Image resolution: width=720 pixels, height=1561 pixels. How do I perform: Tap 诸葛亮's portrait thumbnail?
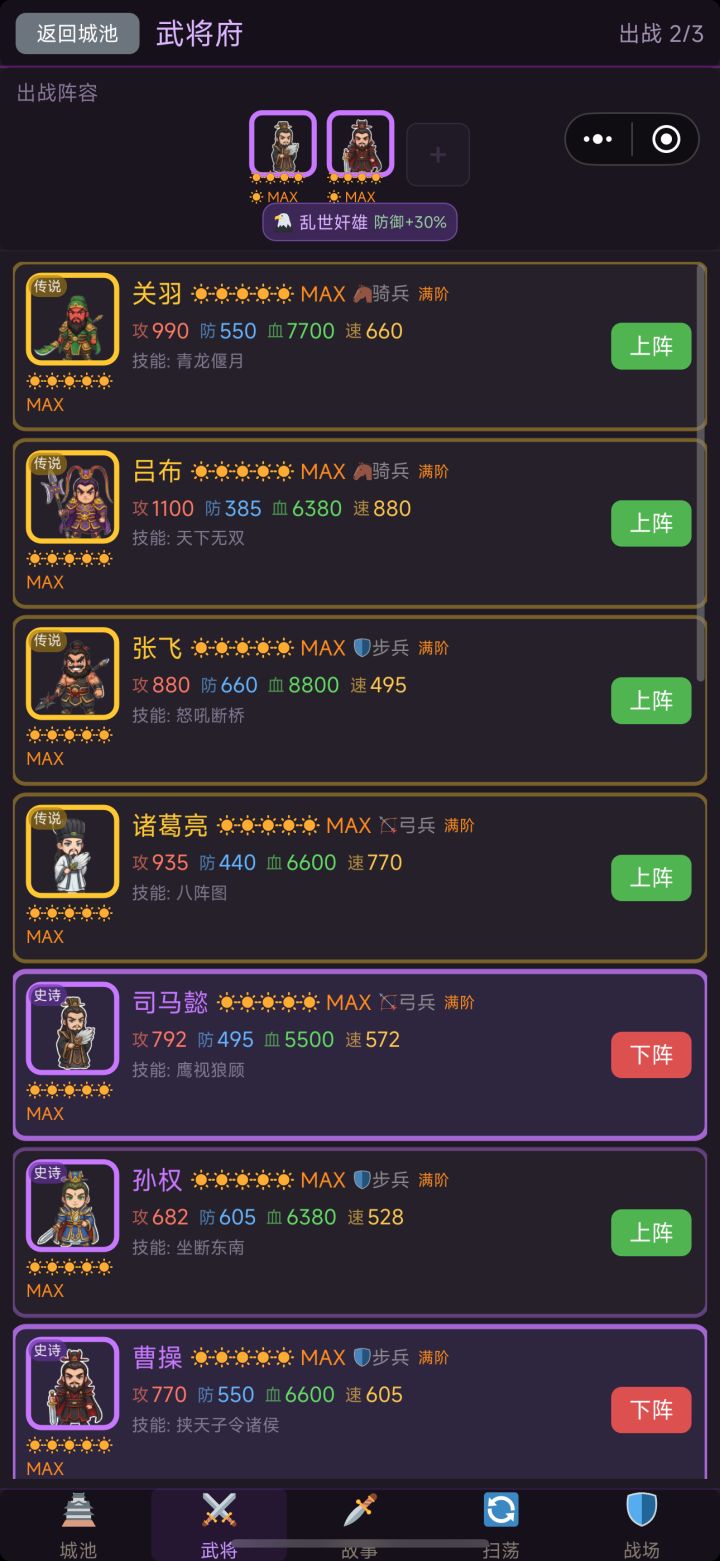pyautogui.click(x=71, y=851)
